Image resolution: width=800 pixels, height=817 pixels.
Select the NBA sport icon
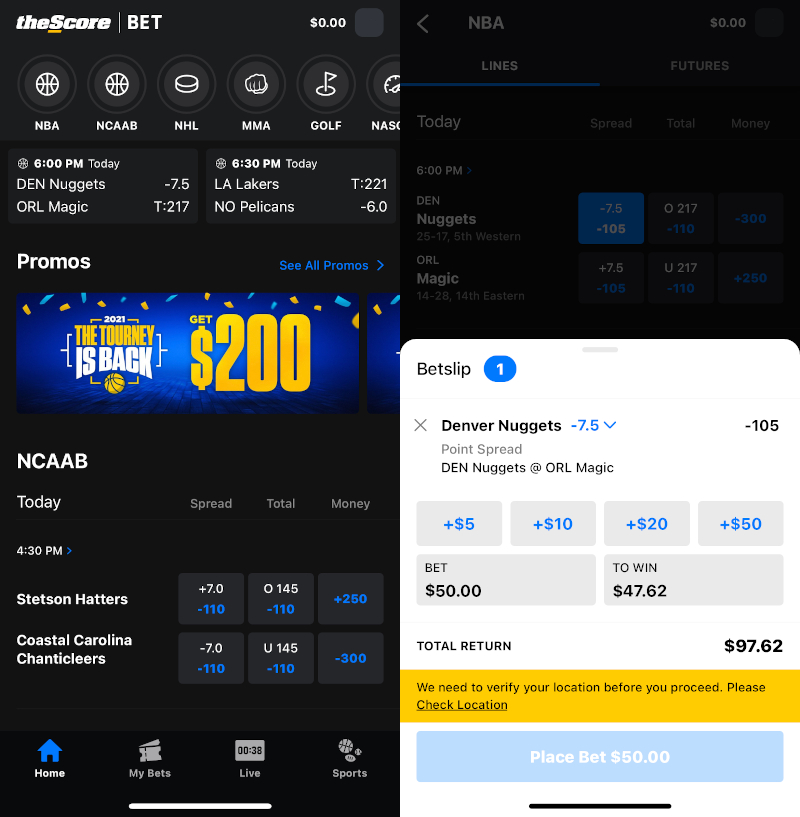click(x=47, y=85)
